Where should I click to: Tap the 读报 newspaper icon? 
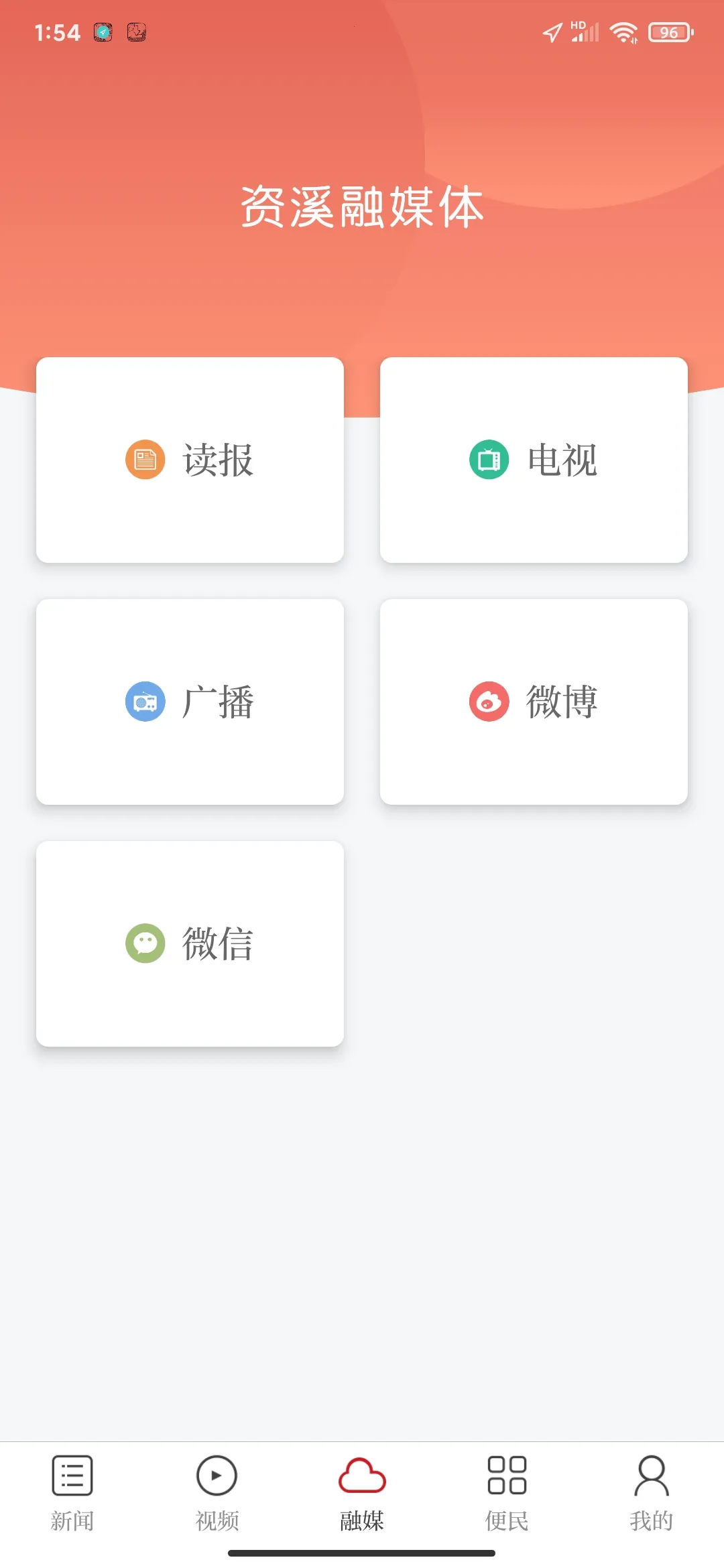pos(145,459)
